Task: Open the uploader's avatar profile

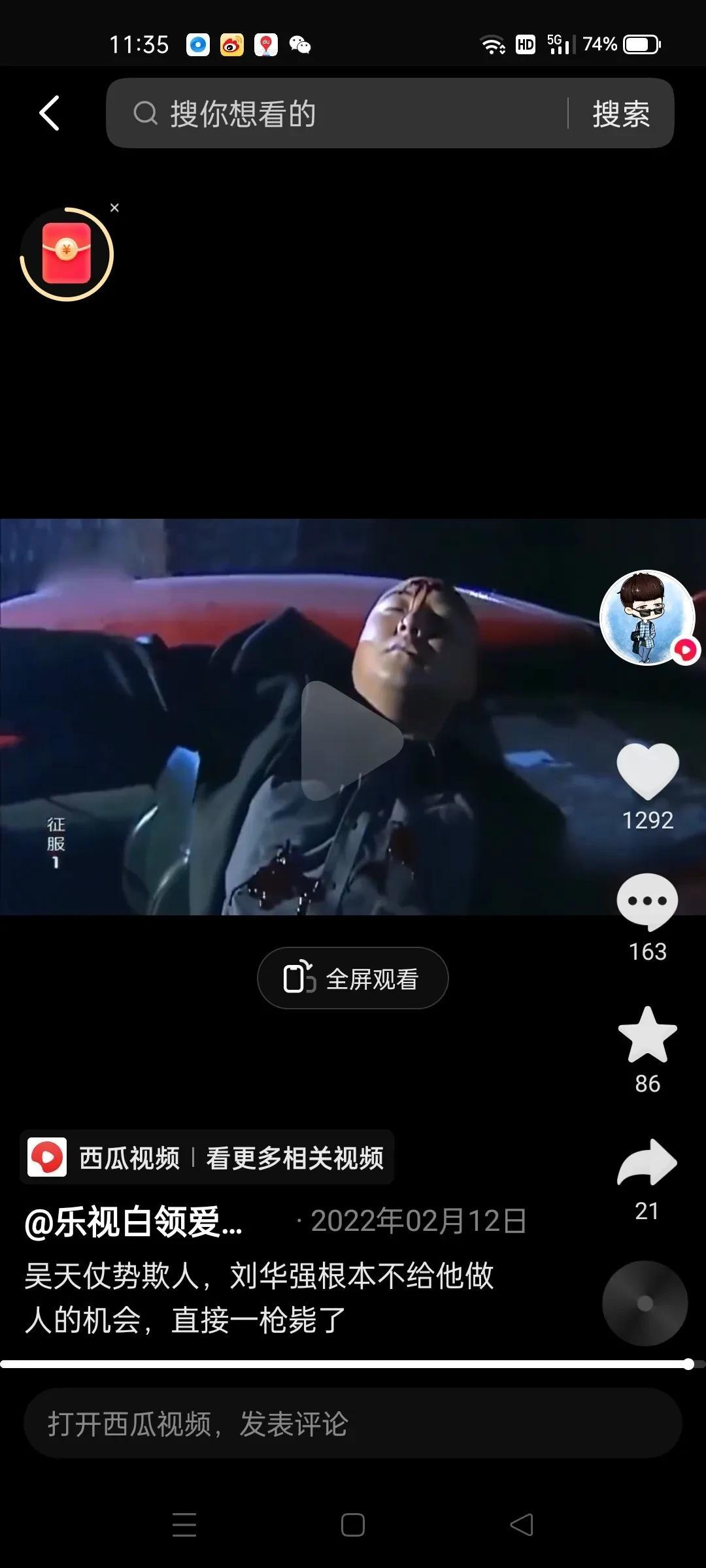Action: point(647,617)
